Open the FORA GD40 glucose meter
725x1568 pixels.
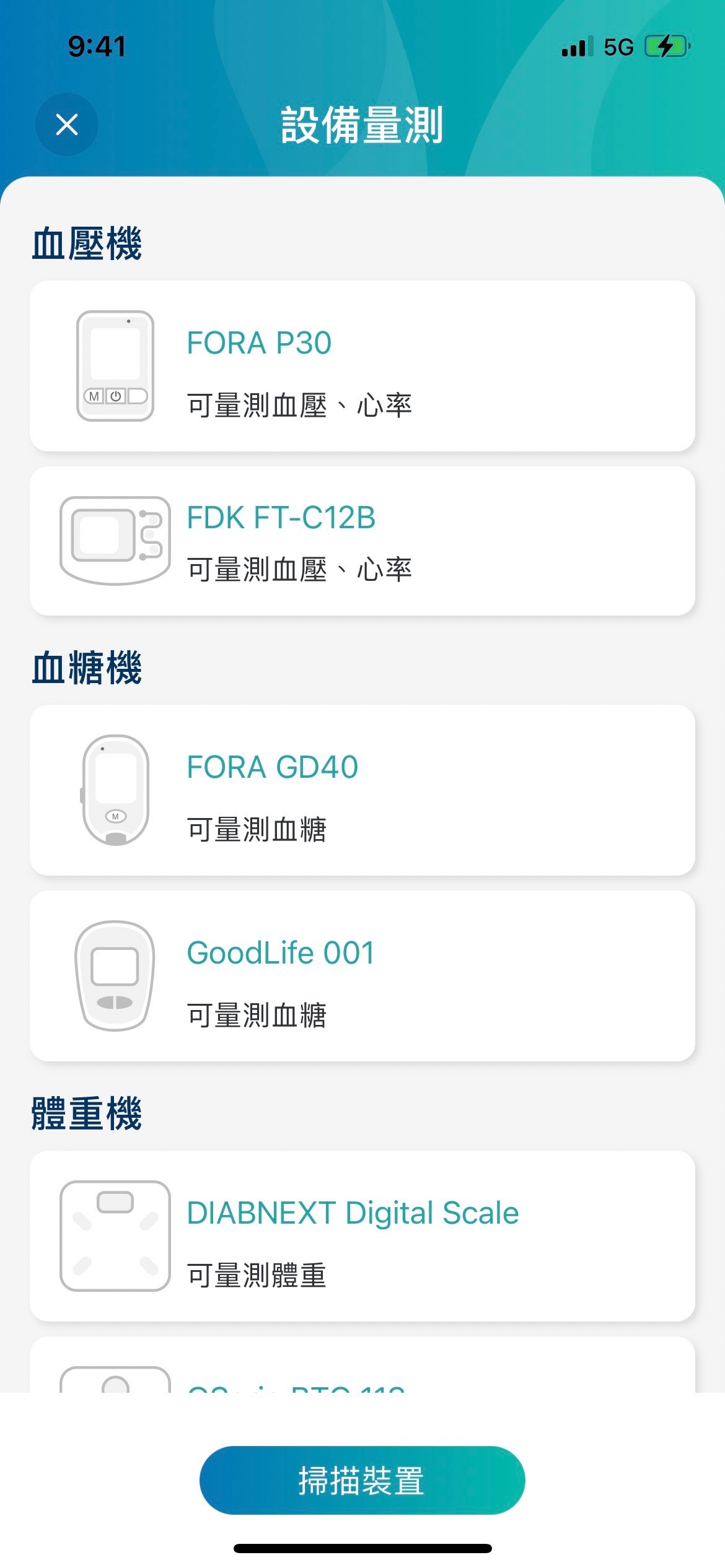tap(362, 790)
